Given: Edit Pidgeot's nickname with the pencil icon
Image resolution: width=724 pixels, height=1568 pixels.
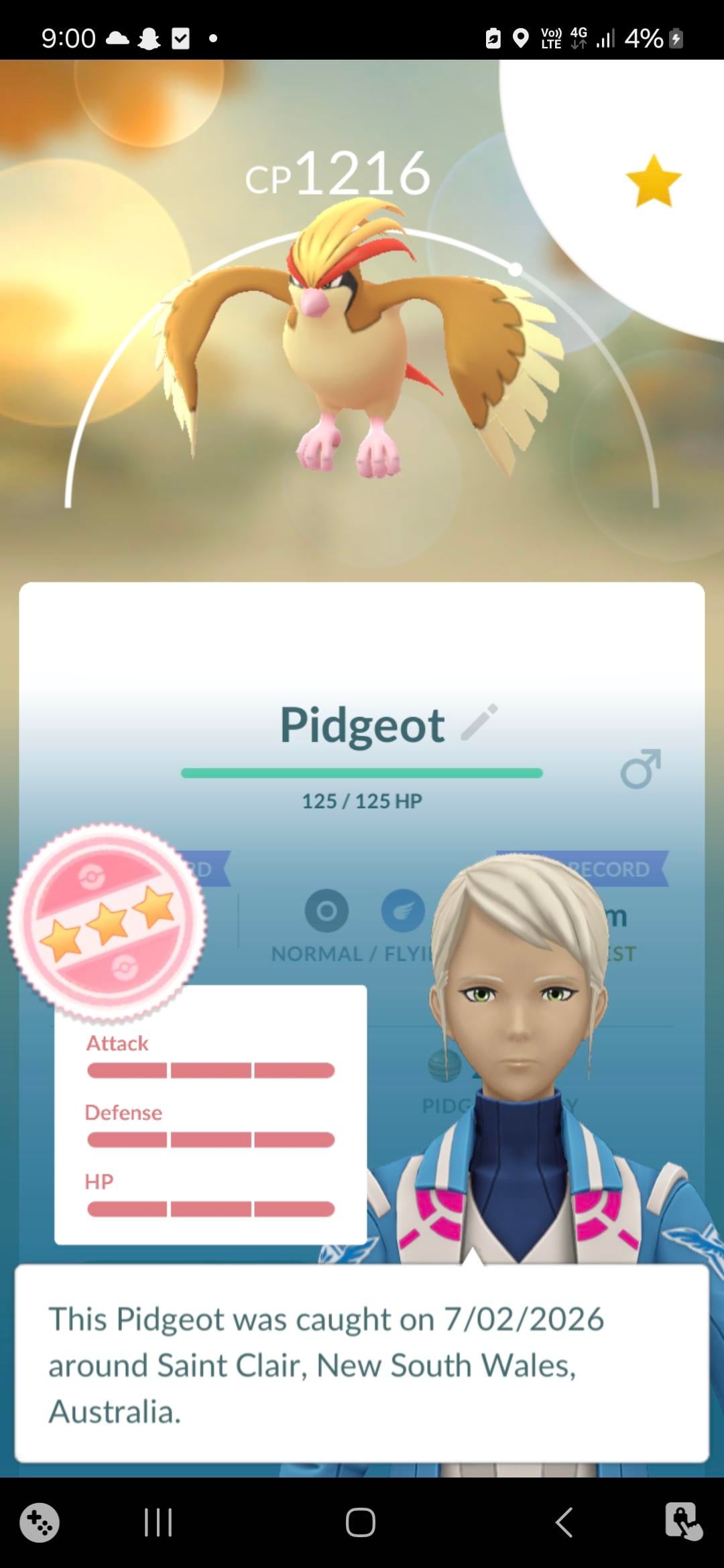Looking at the screenshot, I should (x=480, y=722).
